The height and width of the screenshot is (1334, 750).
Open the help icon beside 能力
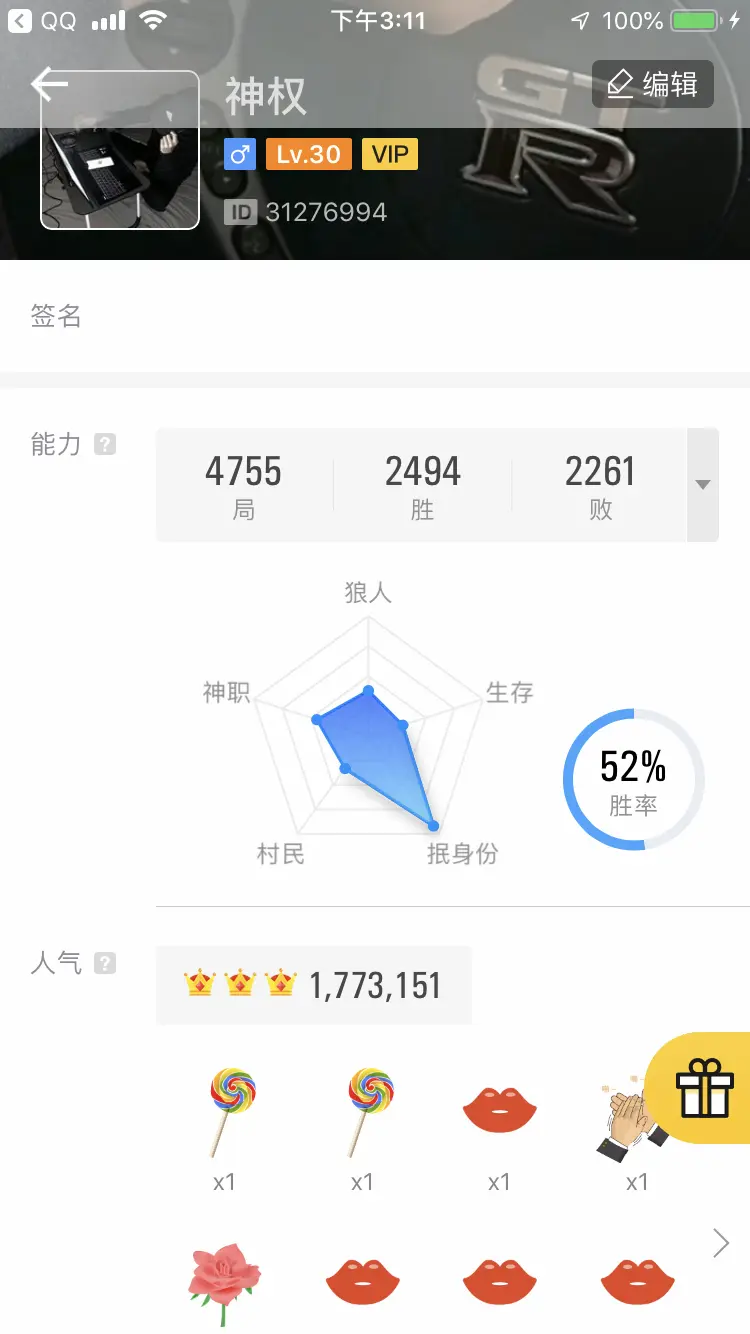(105, 444)
